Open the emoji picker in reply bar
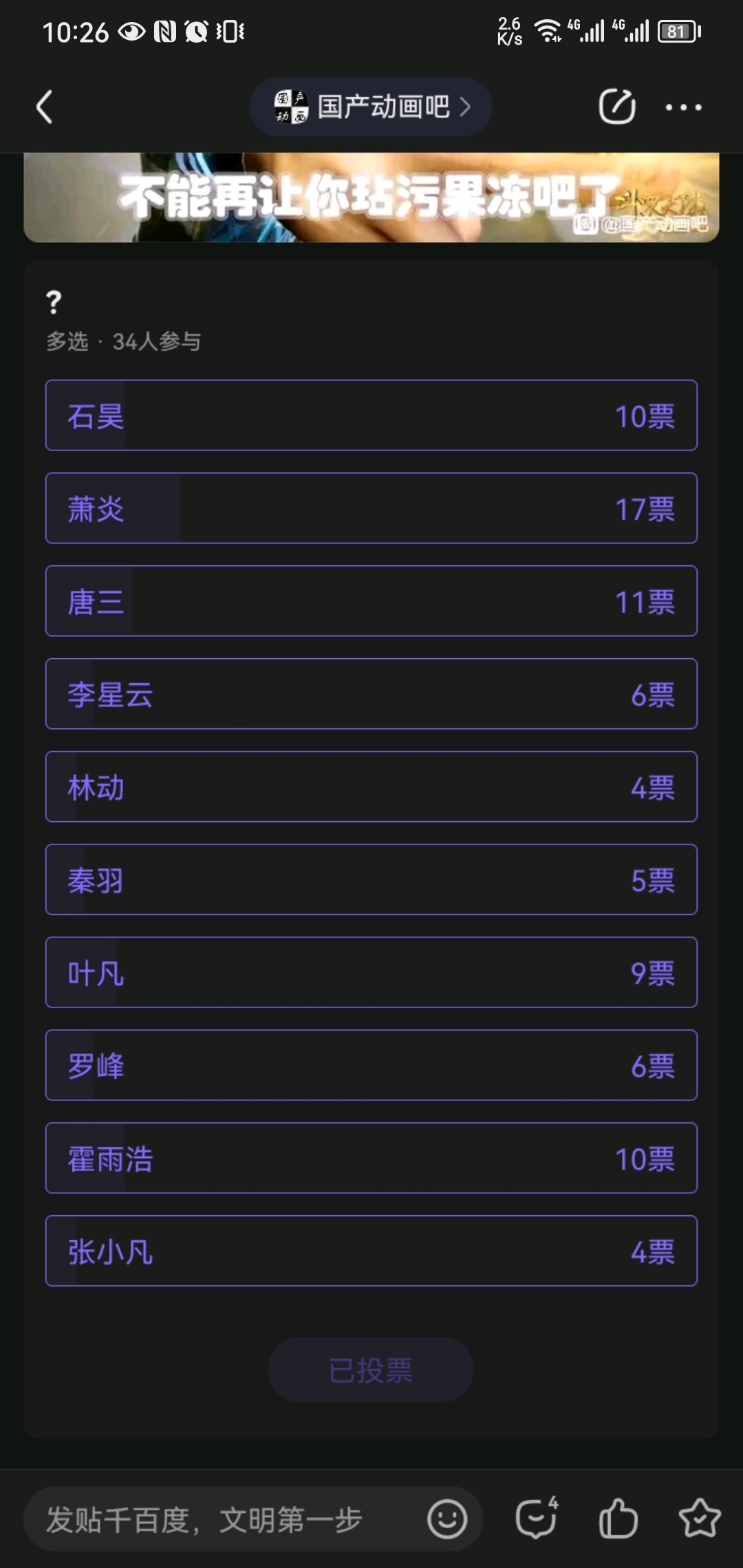 447,1520
